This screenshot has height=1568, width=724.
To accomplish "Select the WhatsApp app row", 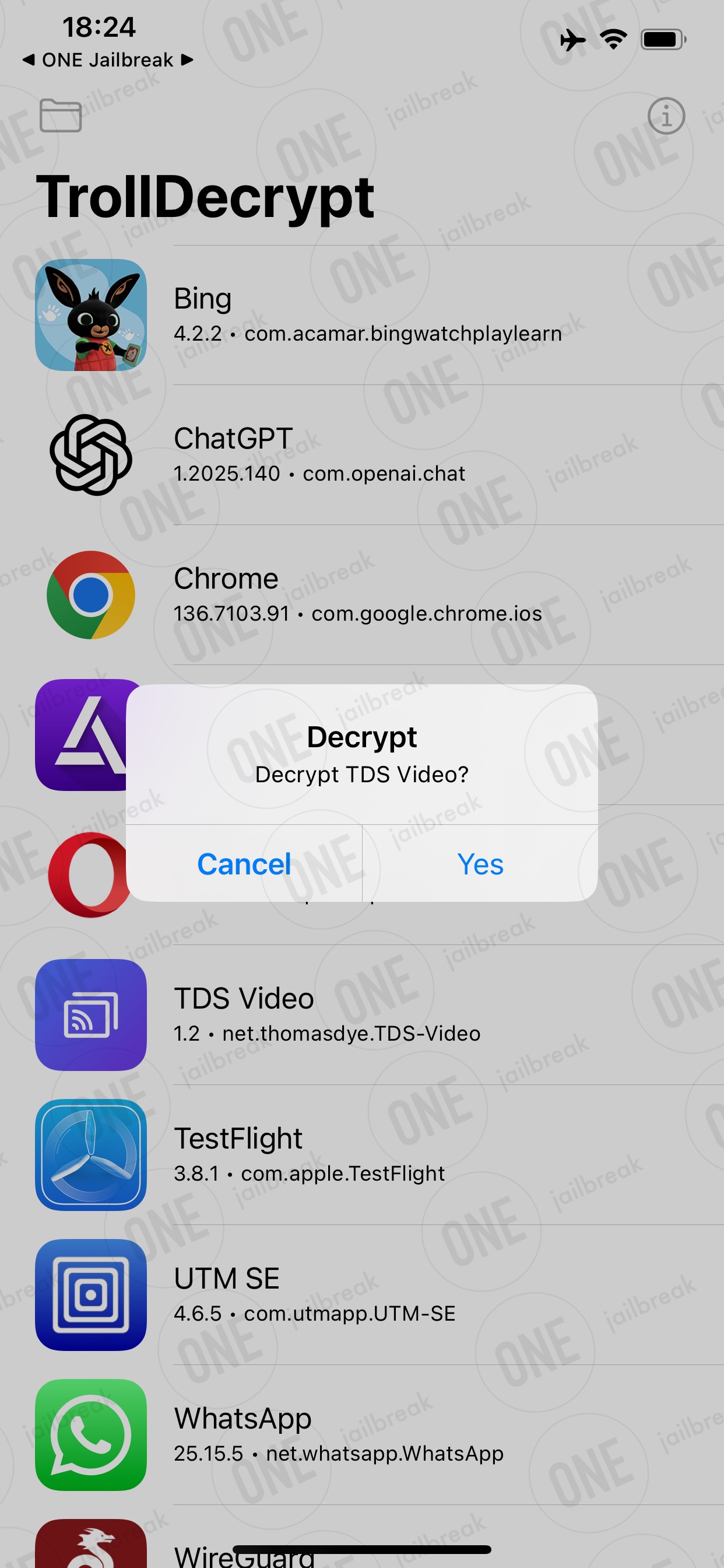I will (362, 1434).
